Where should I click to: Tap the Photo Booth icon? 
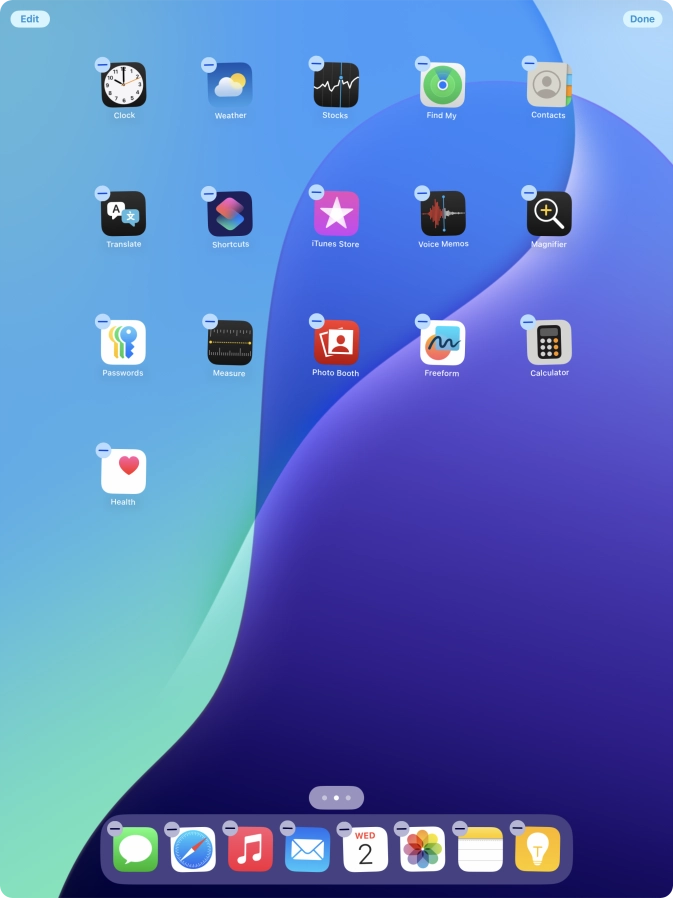pos(336,343)
